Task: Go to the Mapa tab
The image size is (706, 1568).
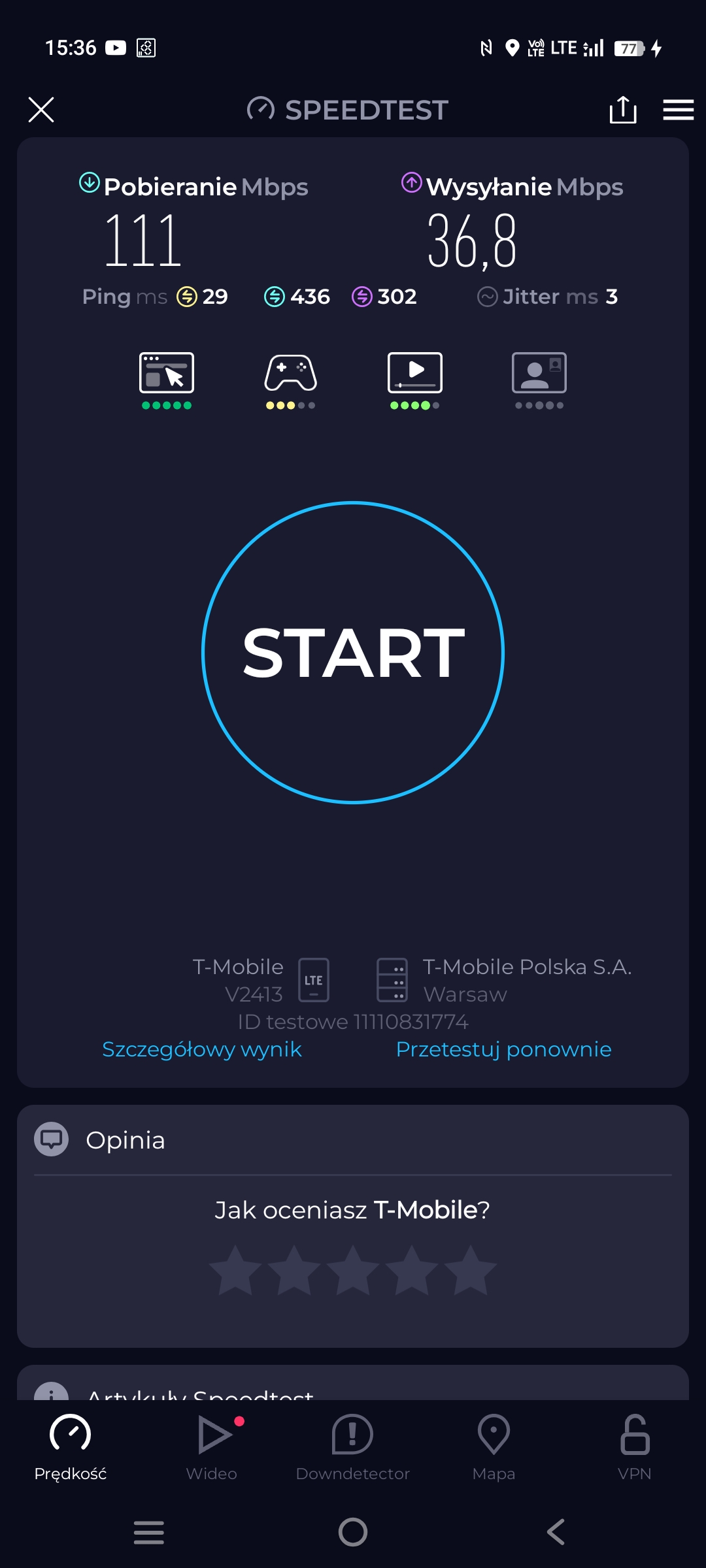Action: (494, 1446)
